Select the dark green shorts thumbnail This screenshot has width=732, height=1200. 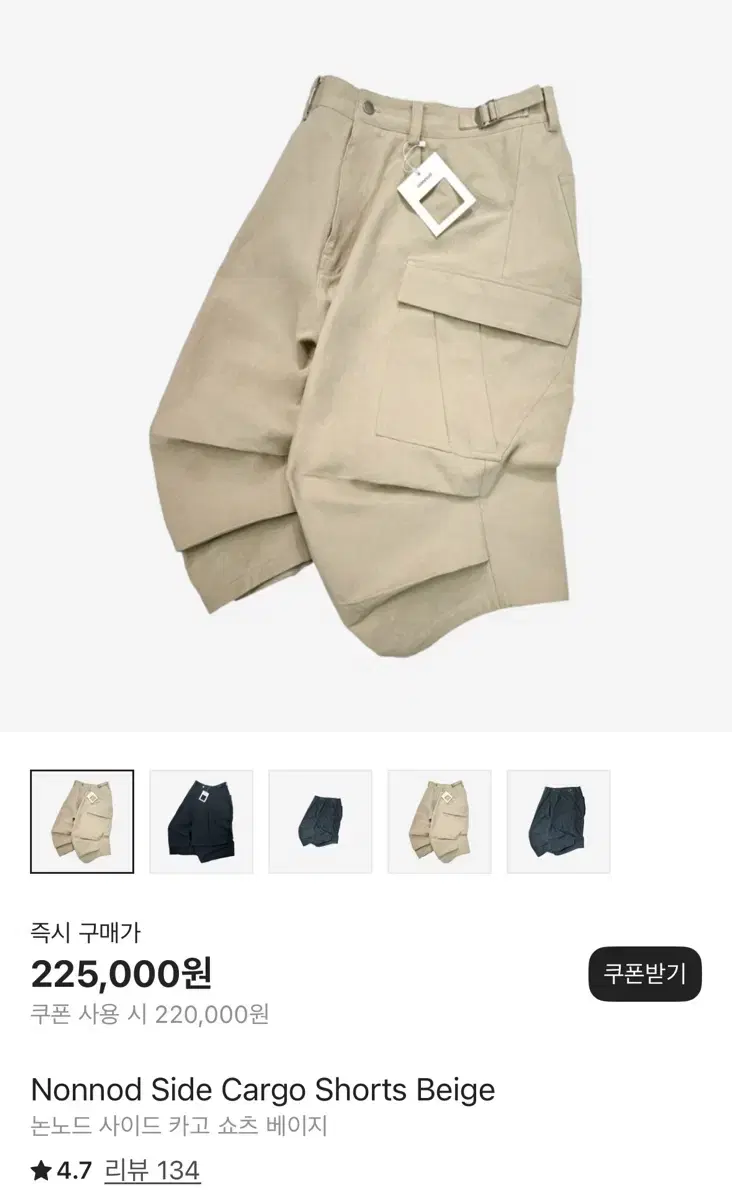pyautogui.click(x=559, y=820)
